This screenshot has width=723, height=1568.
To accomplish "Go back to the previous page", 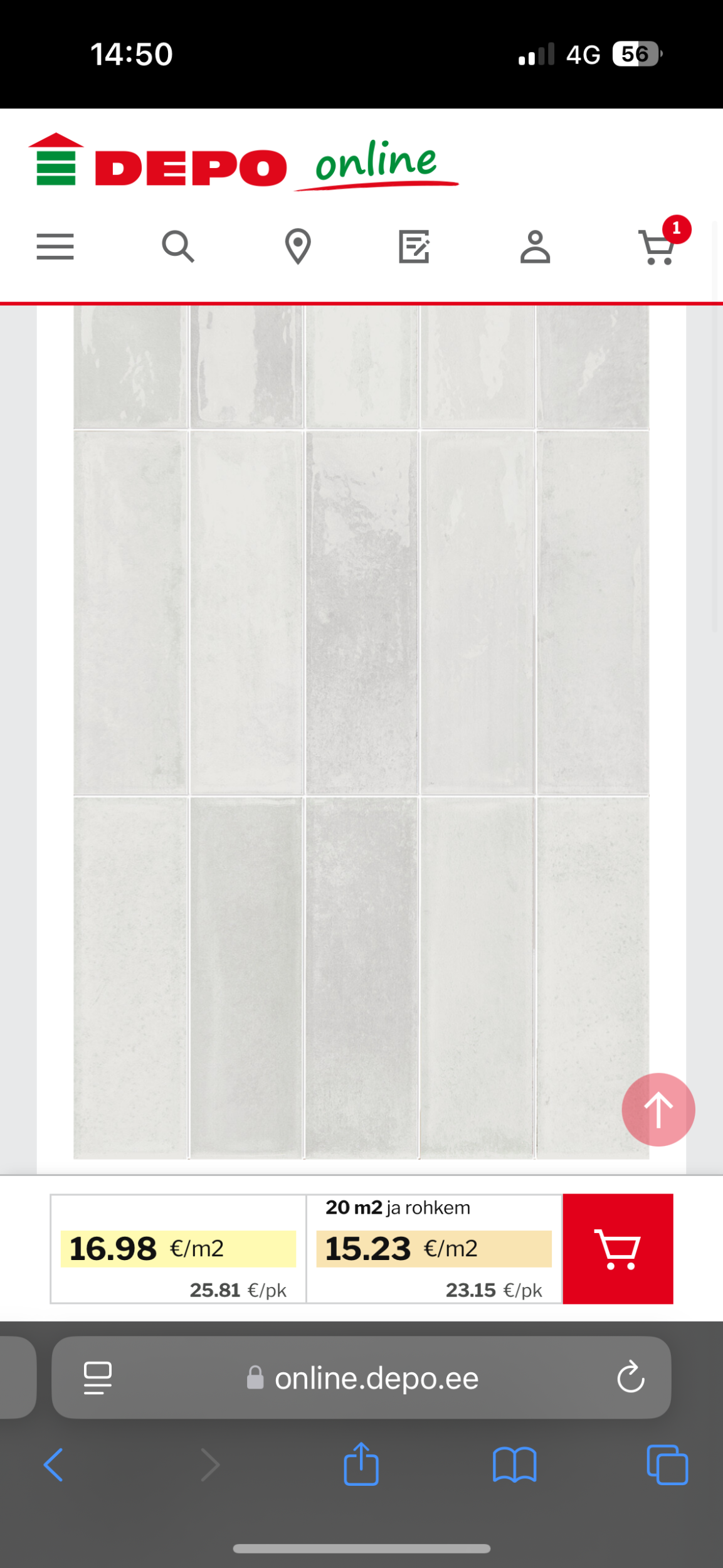I will pyautogui.click(x=53, y=1465).
